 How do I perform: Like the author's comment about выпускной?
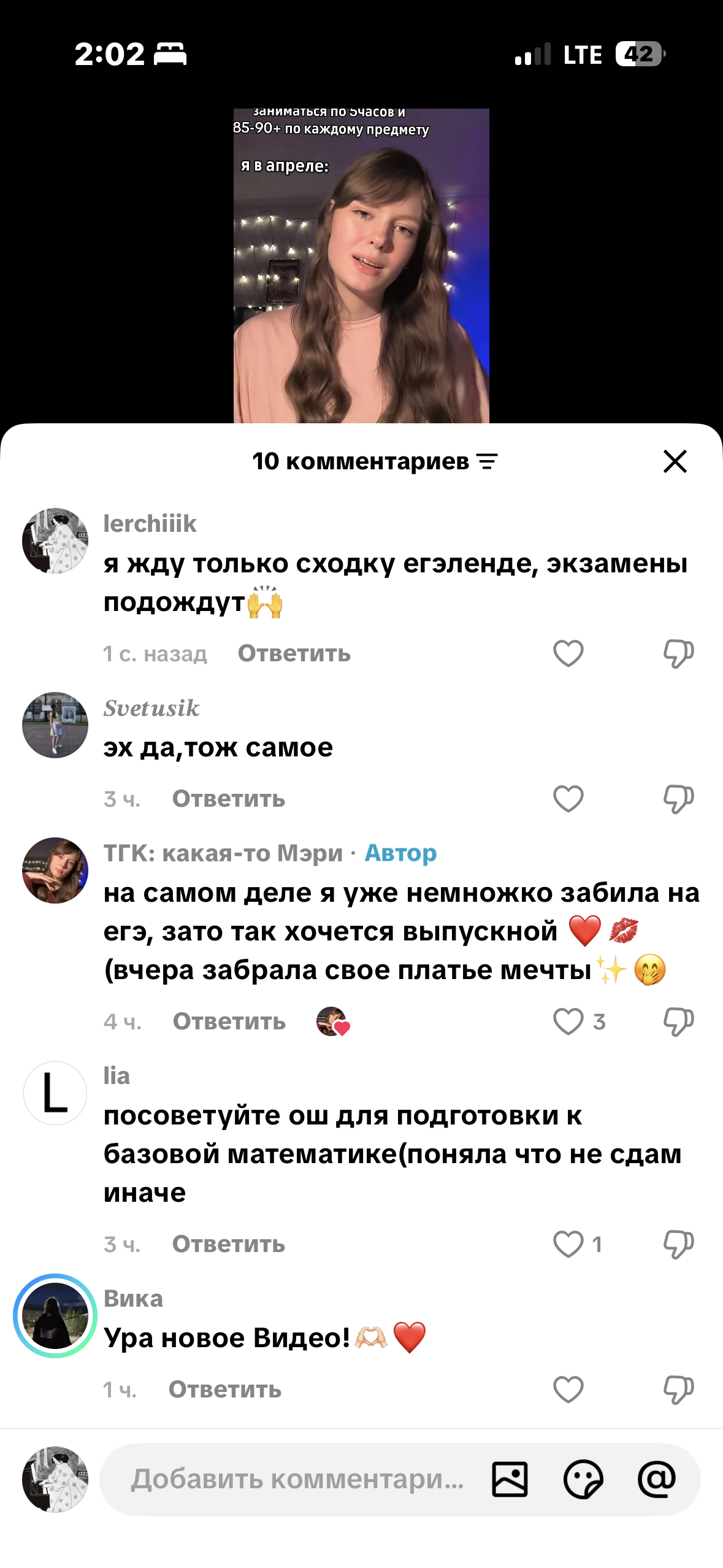pyautogui.click(x=568, y=1021)
